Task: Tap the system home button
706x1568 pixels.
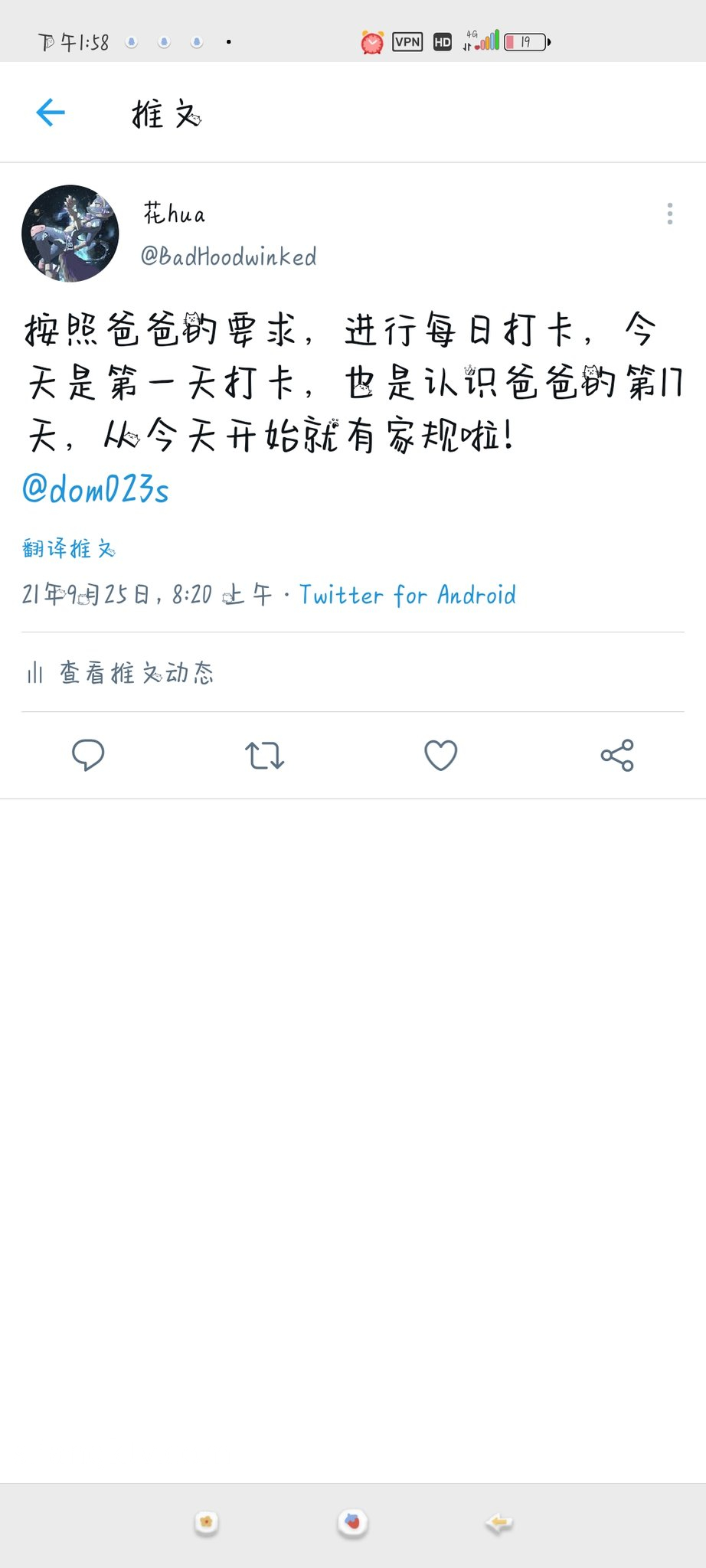Action: pos(353,1523)
